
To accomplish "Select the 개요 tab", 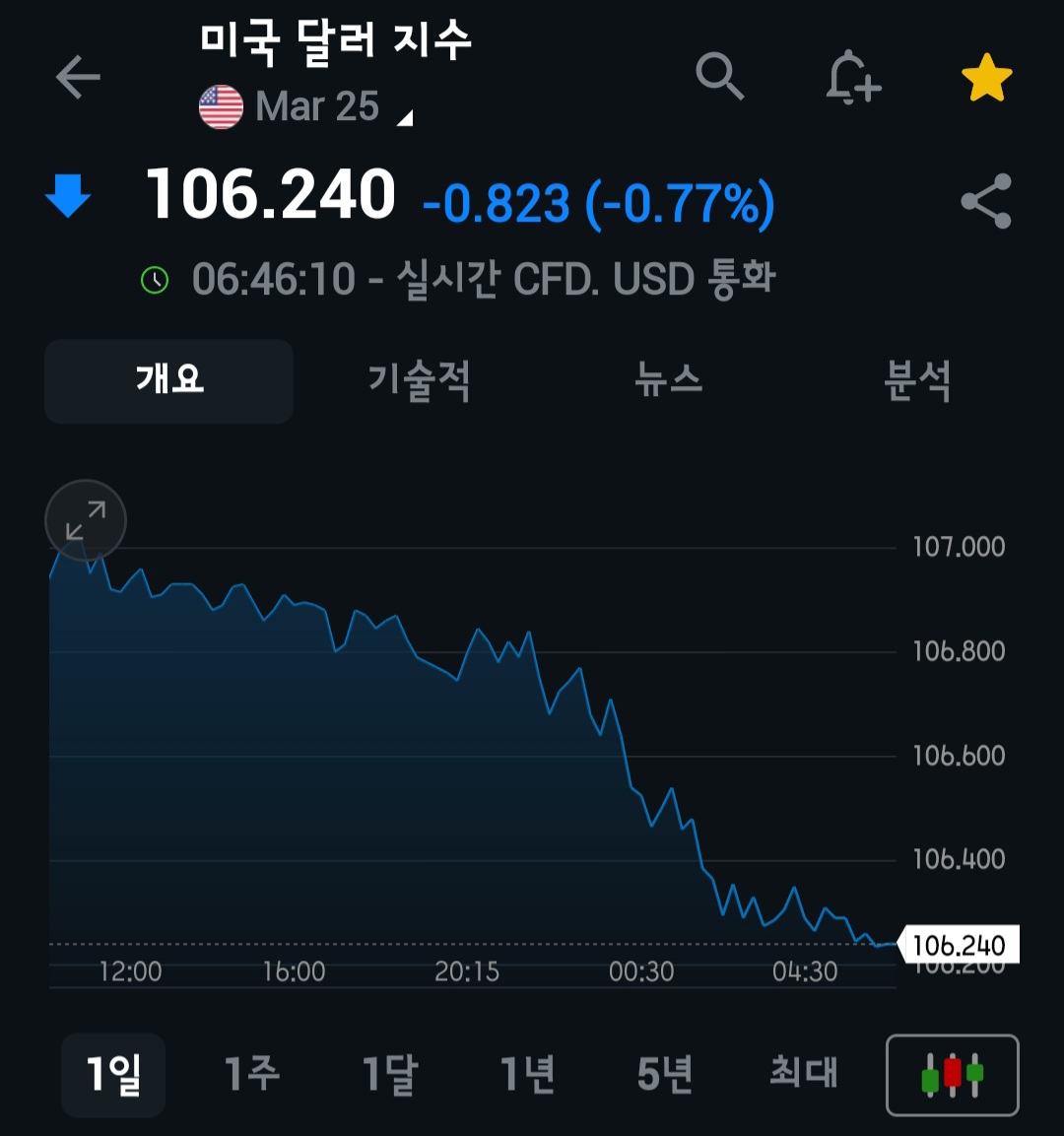I will (x=168, y=381).
